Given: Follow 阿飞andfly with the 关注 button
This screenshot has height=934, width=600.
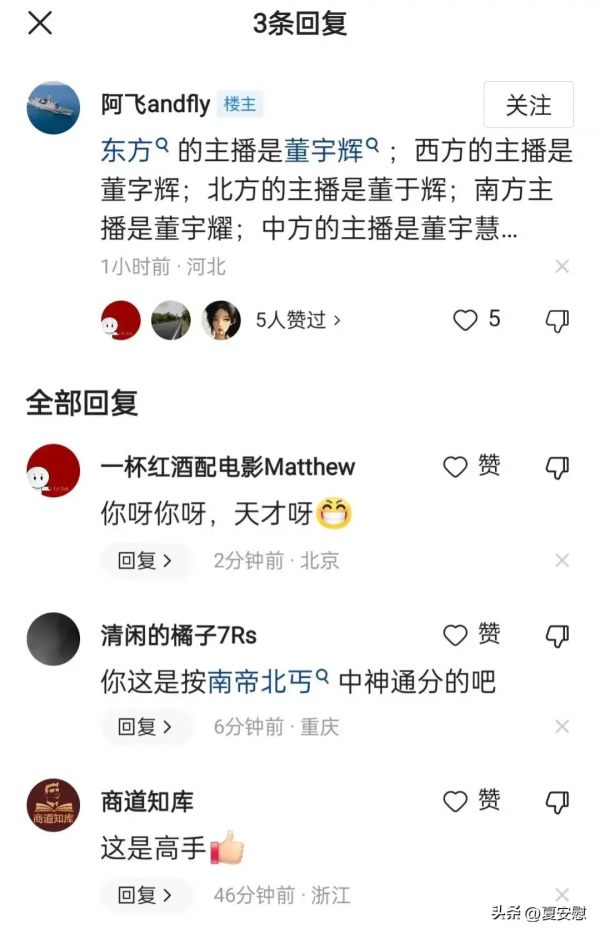Looking at the screenshot, I should [528, 105].
